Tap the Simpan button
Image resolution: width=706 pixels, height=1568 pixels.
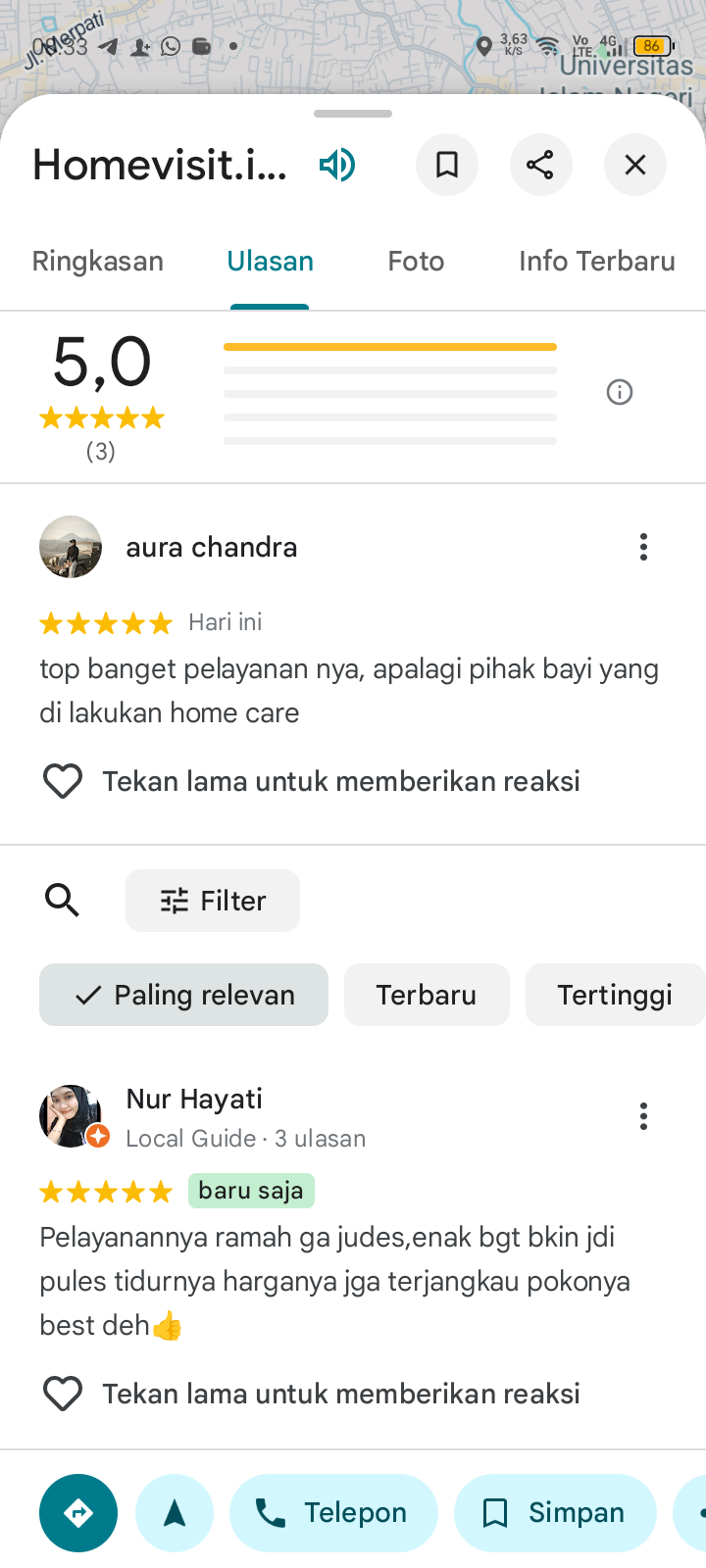[555, 1513]
